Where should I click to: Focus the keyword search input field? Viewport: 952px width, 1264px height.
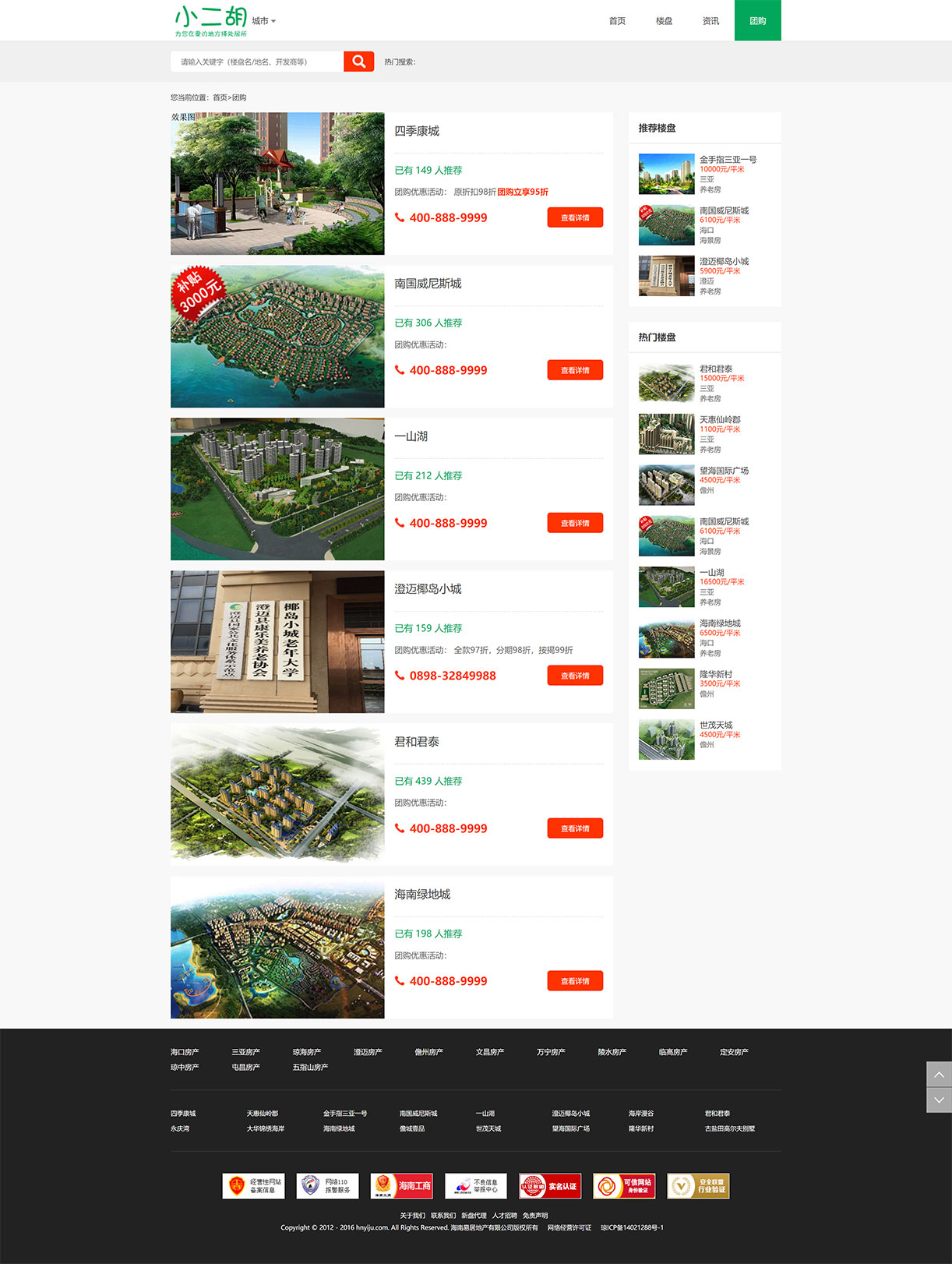click(x=256, y=62)
